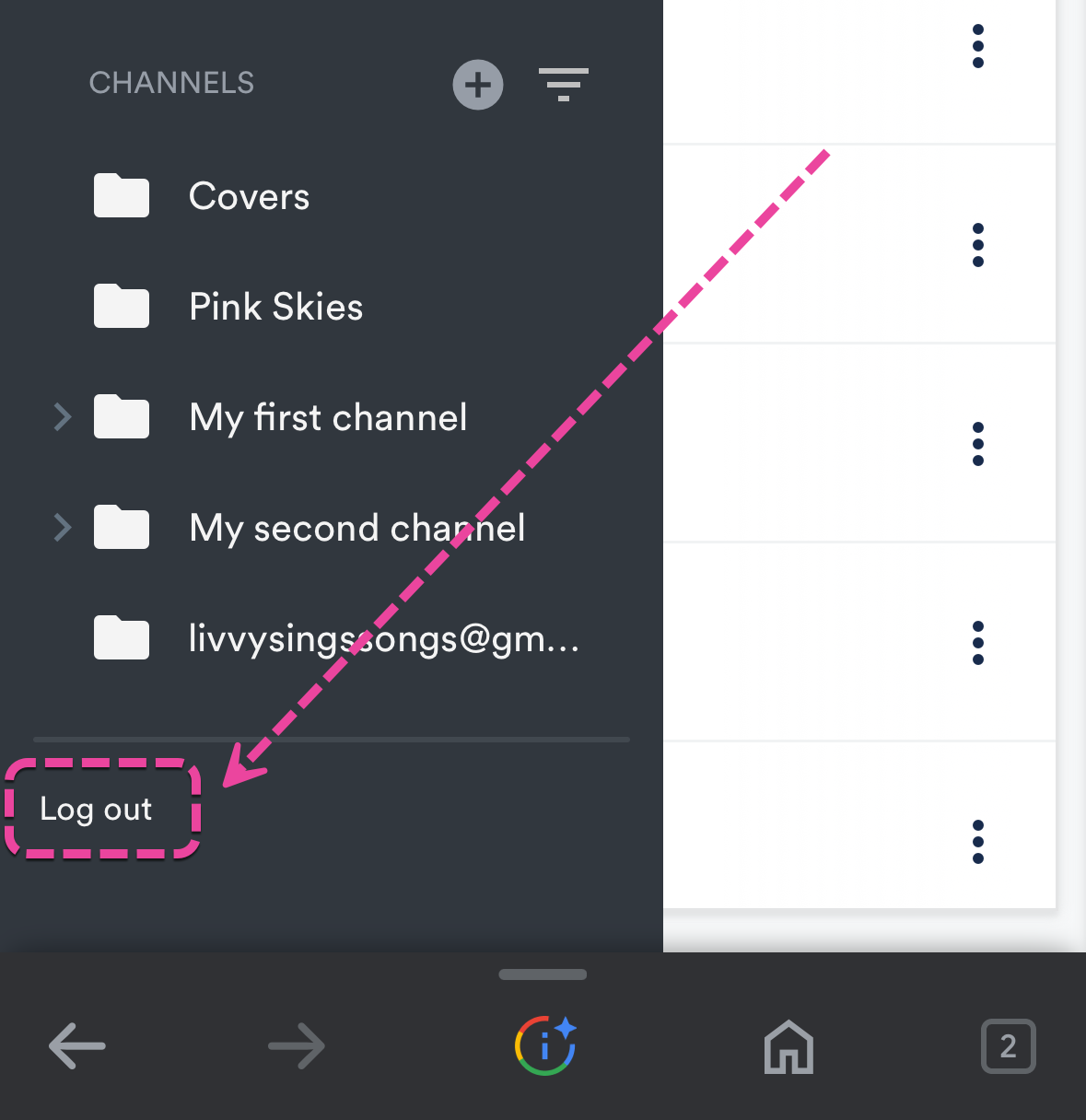The width and height of the screenshot is (1086, 1120).
Task: Go forward in the browser
Action: click(297, 1046)
